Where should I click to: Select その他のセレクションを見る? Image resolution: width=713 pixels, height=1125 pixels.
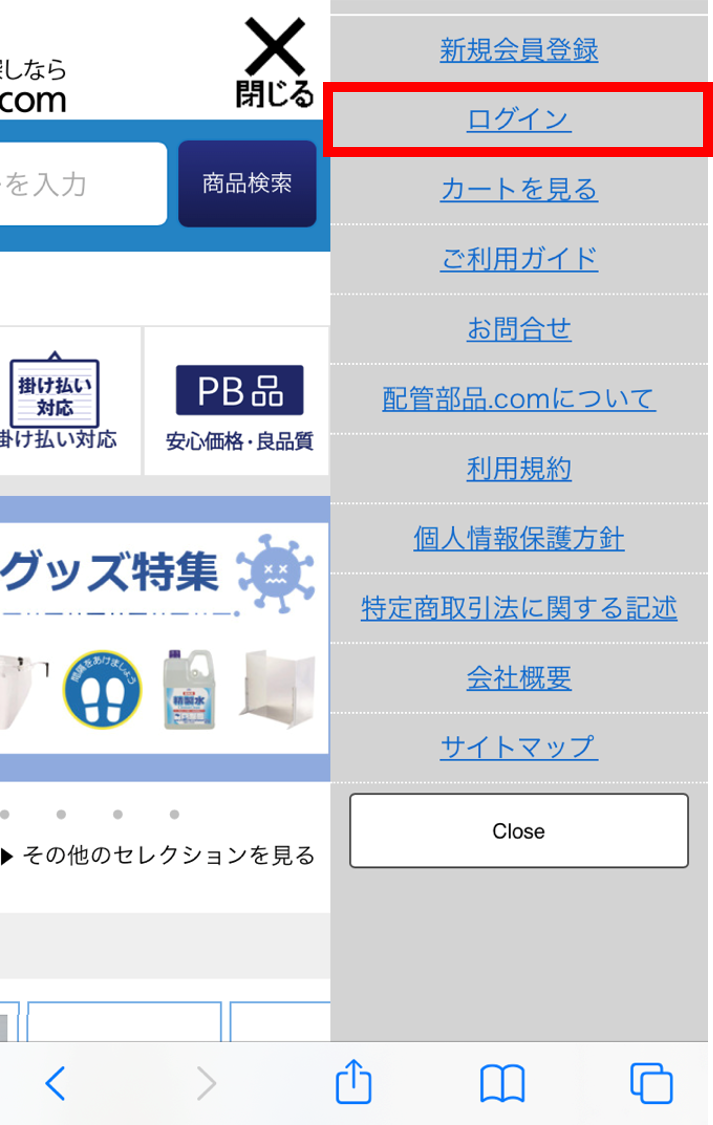[x=160, y=856]
